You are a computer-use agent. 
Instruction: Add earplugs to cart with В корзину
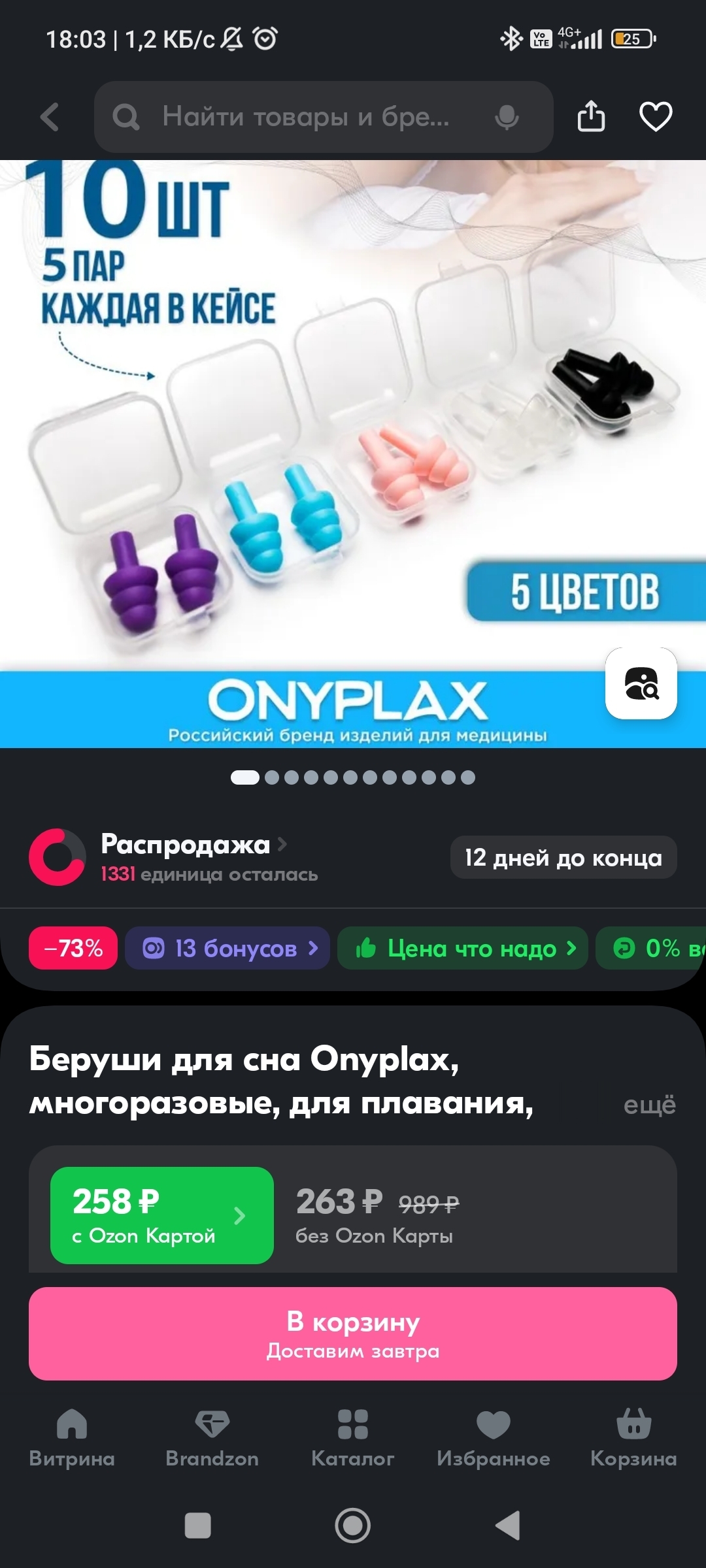pyautogui.click(x=353, y=1333)
